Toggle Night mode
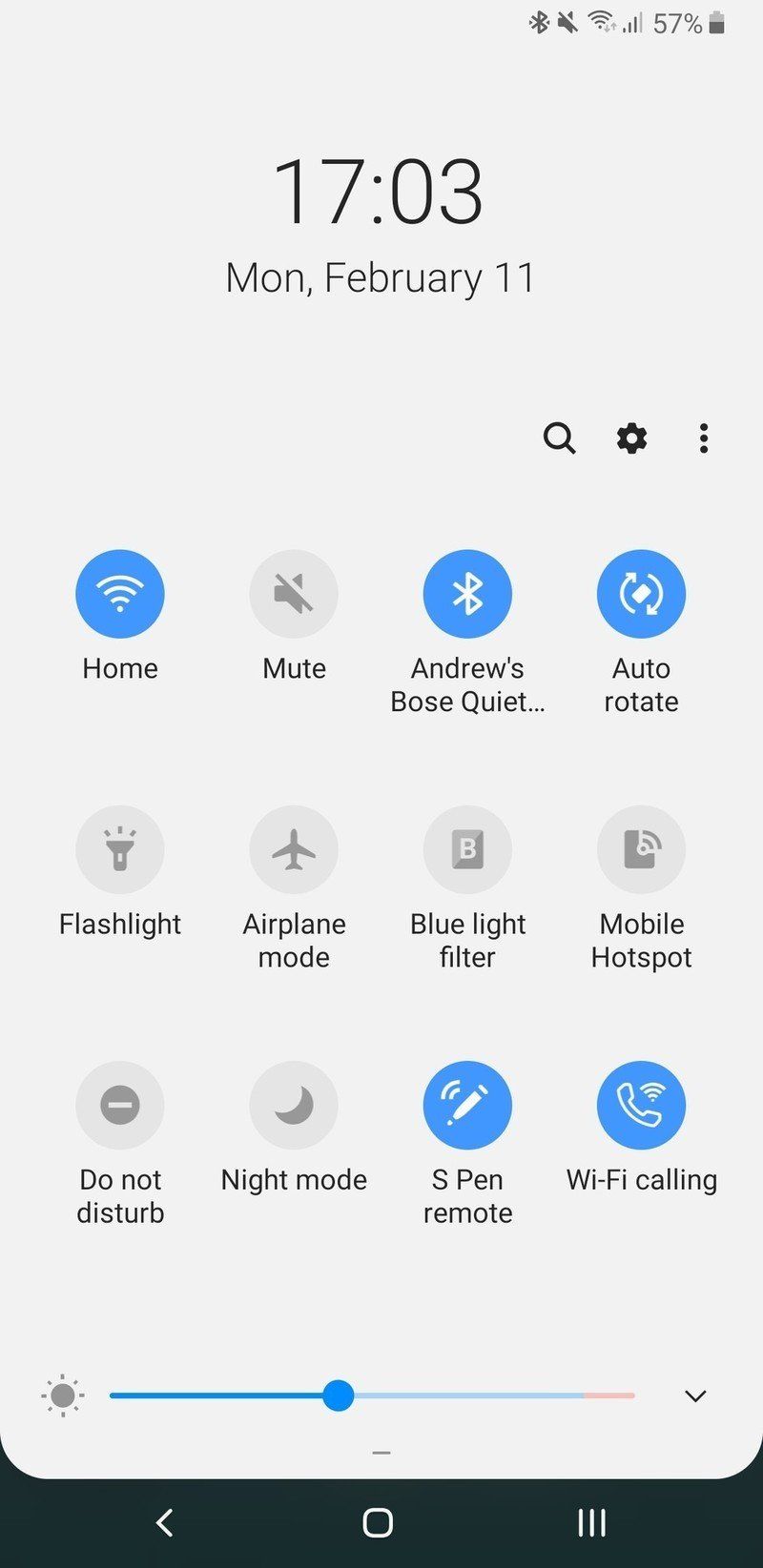 coord(293,1104)
